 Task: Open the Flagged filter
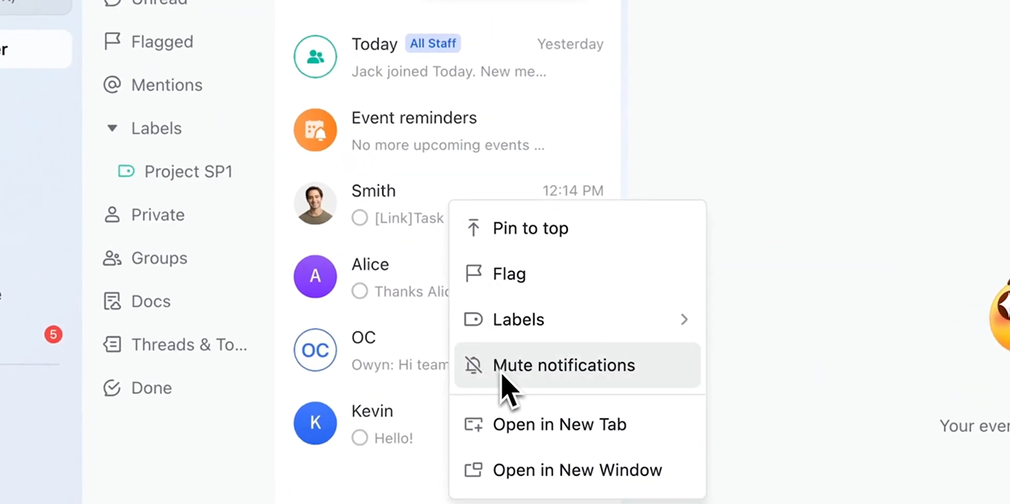coord(161,42)
